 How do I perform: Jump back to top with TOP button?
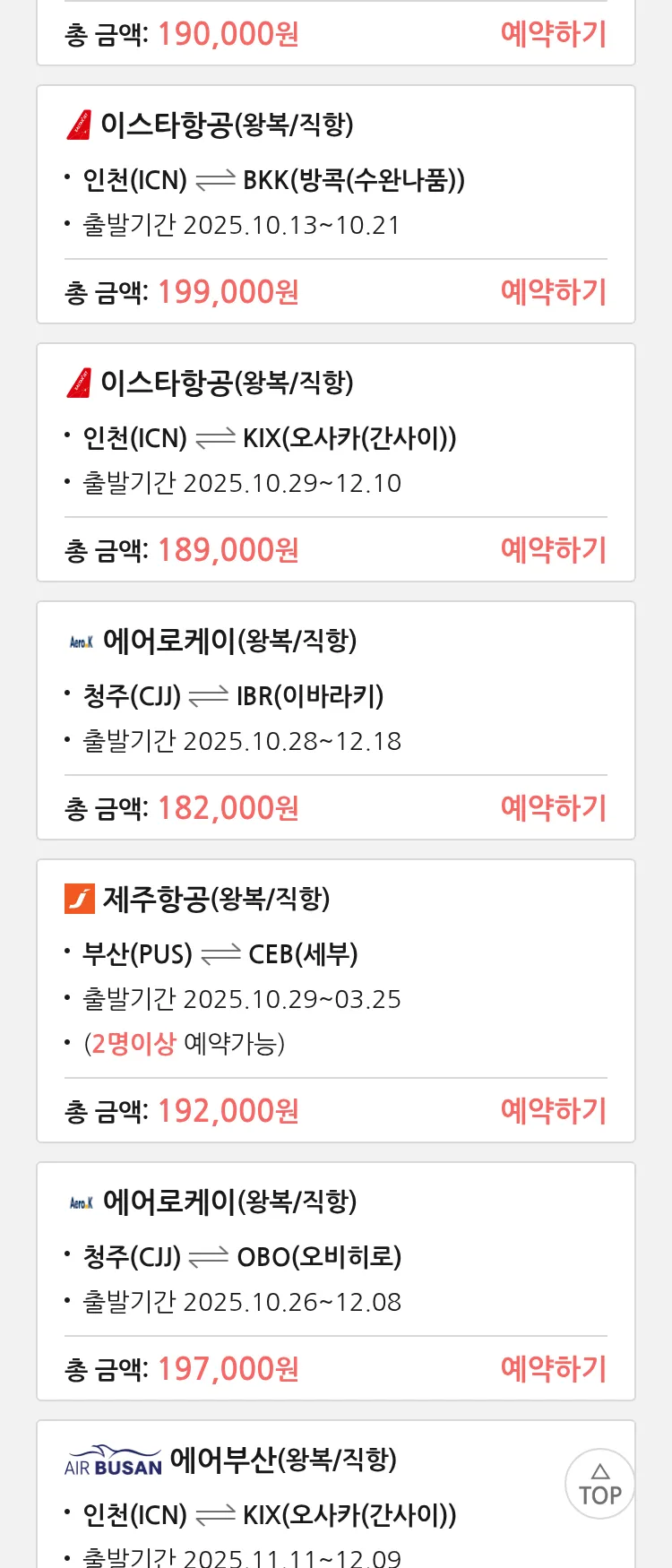point(600,1484)
